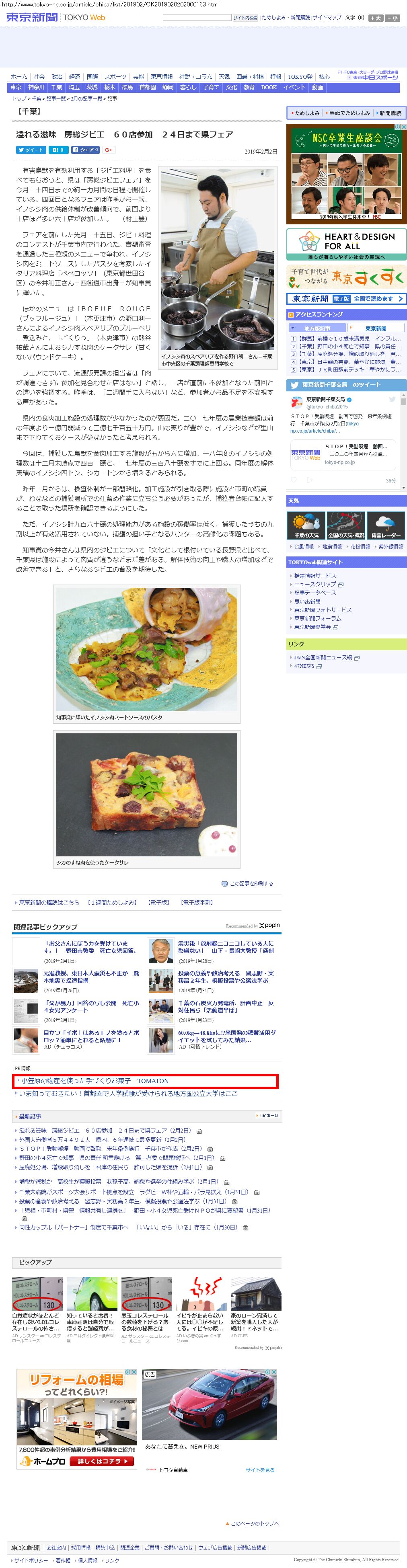The width and height of the screenshot is (407, 1568).
Task: Select the 千葉 regional tab
Action: click(57, 88)
